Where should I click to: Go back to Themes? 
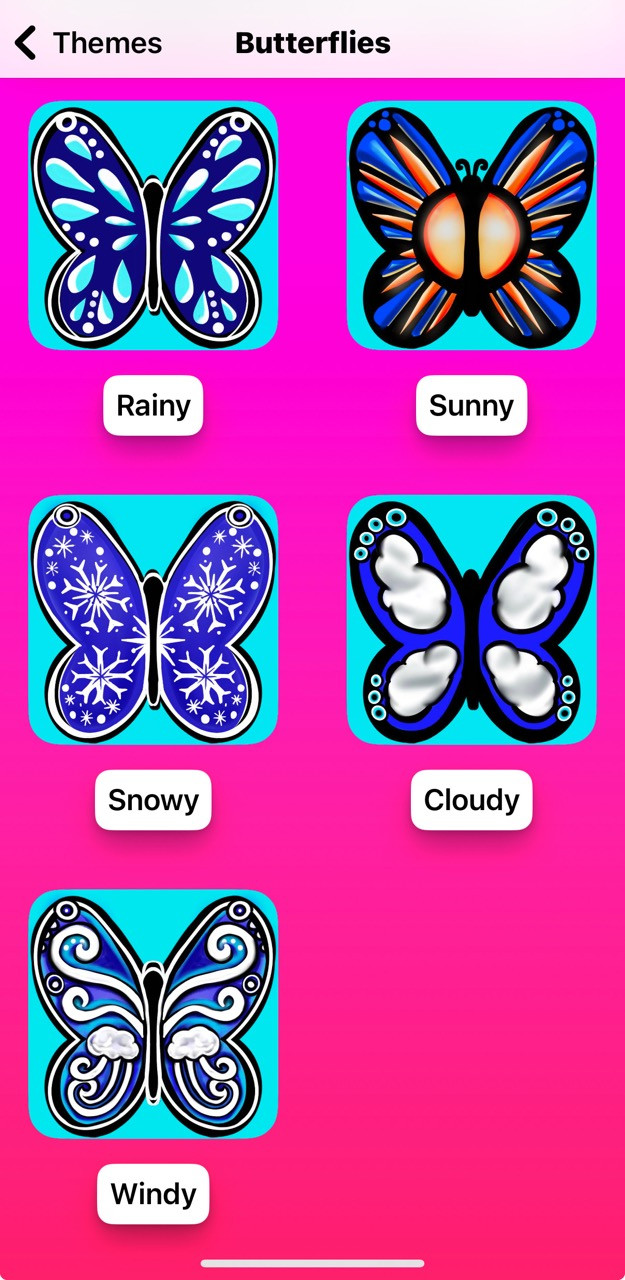88,43
